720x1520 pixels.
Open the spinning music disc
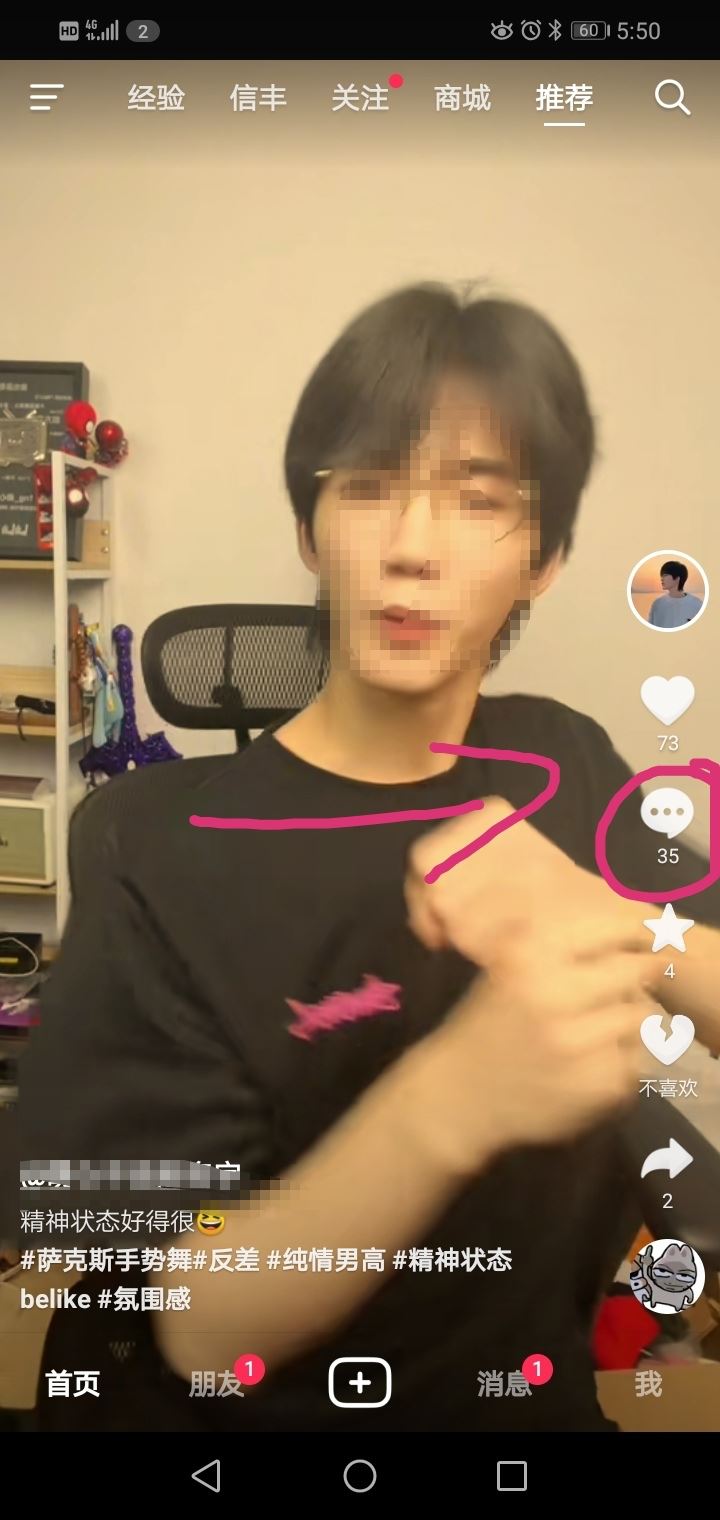point(667,1276)
